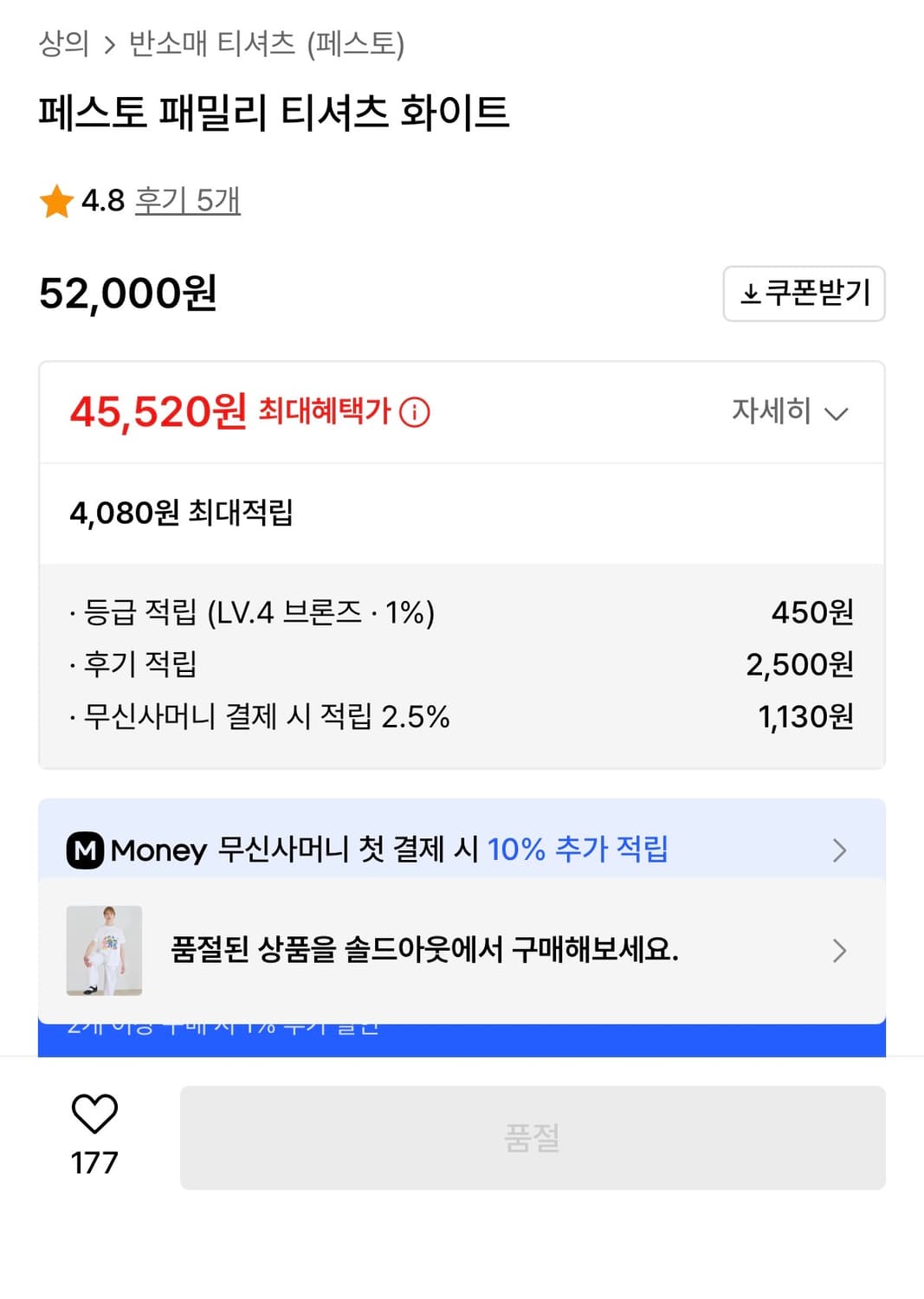Viewport: 924px width, 1299px height.
Task: Open the arrow on the 무신사머니 banner
Action: click(838, 850)
